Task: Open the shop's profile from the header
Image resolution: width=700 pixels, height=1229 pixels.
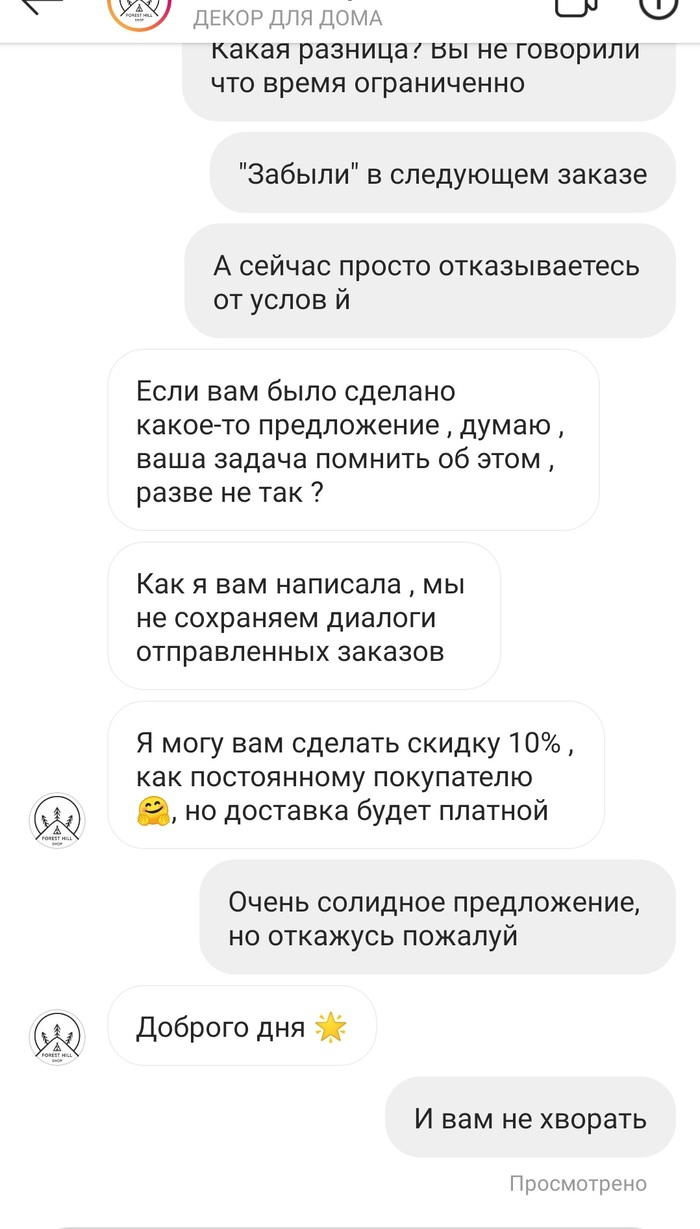Action: tap(140, 12)
